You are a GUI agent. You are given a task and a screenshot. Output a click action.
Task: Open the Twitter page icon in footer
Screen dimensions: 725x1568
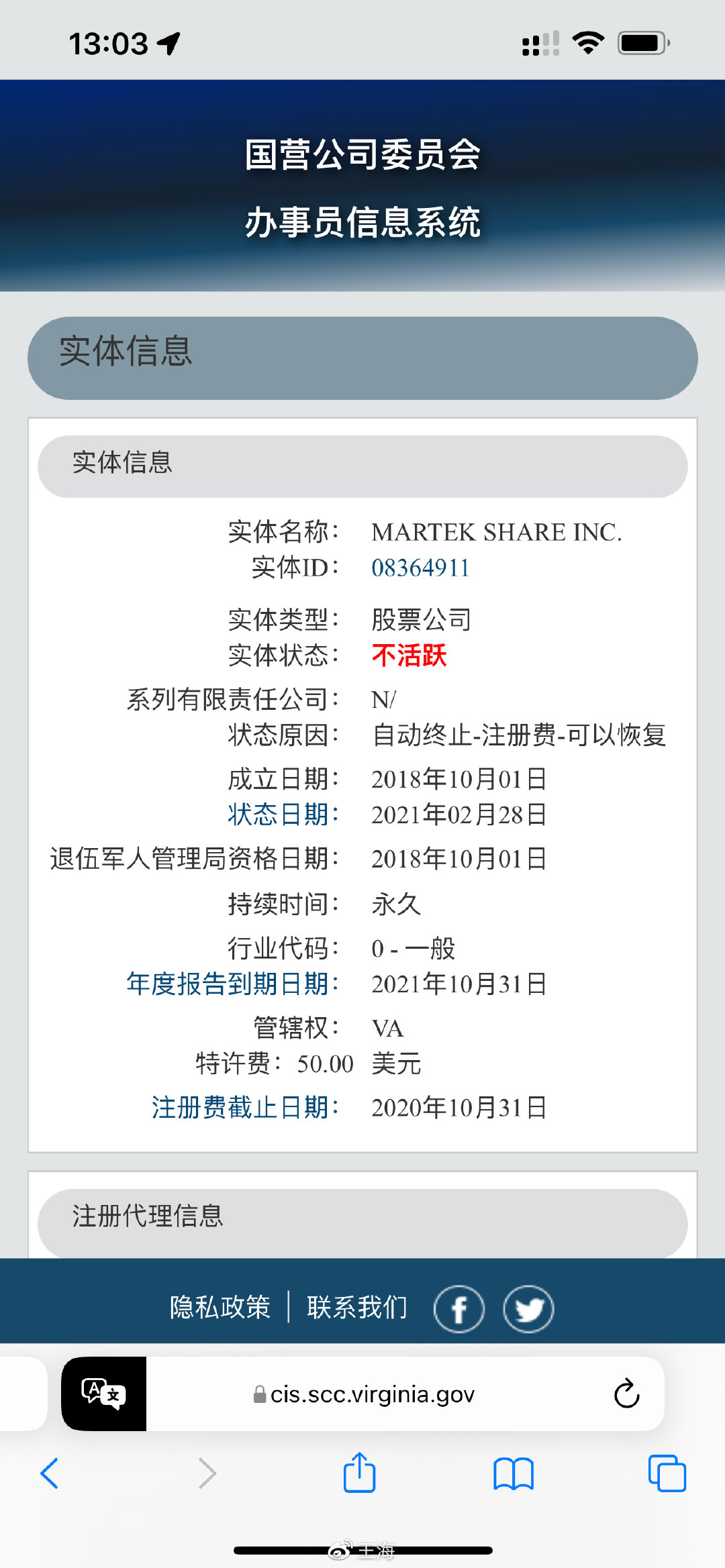[528, 1308]
